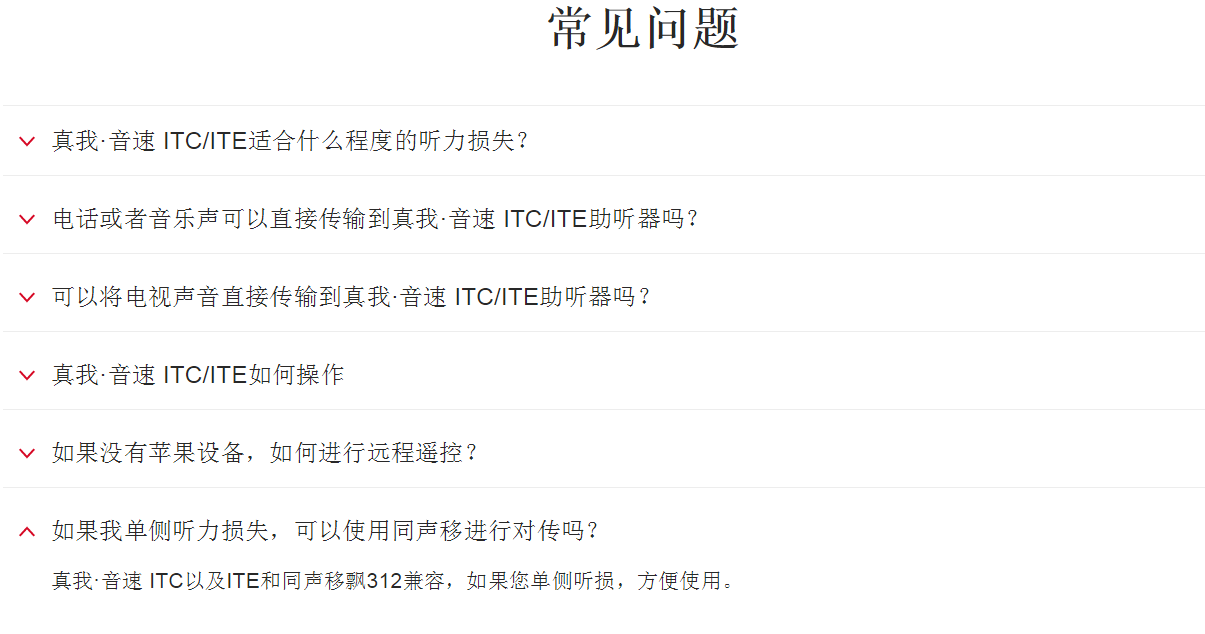1205x634 pixels.
Task: Collapse the 单侧听力损失 同声移 question
Action: pyautogui.click(x=325, y=531)
